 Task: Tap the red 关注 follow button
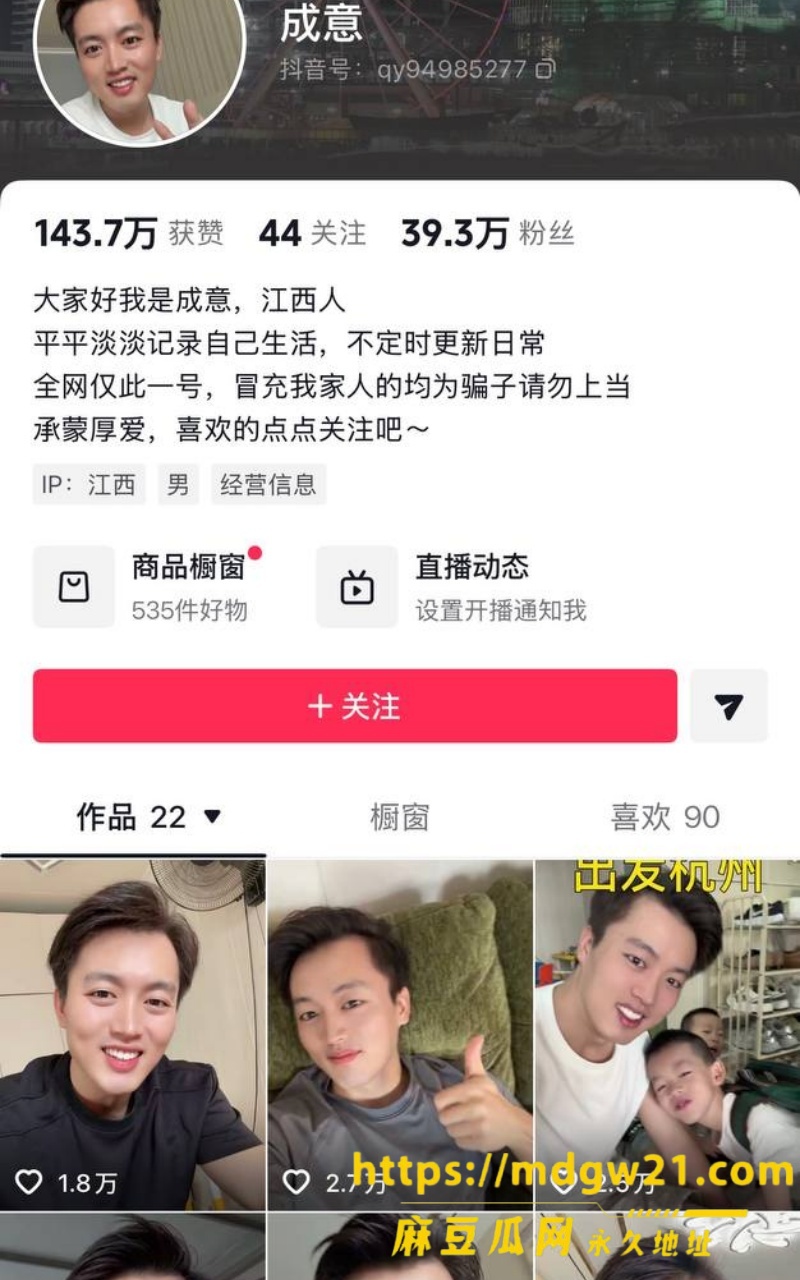pos(355,706)
